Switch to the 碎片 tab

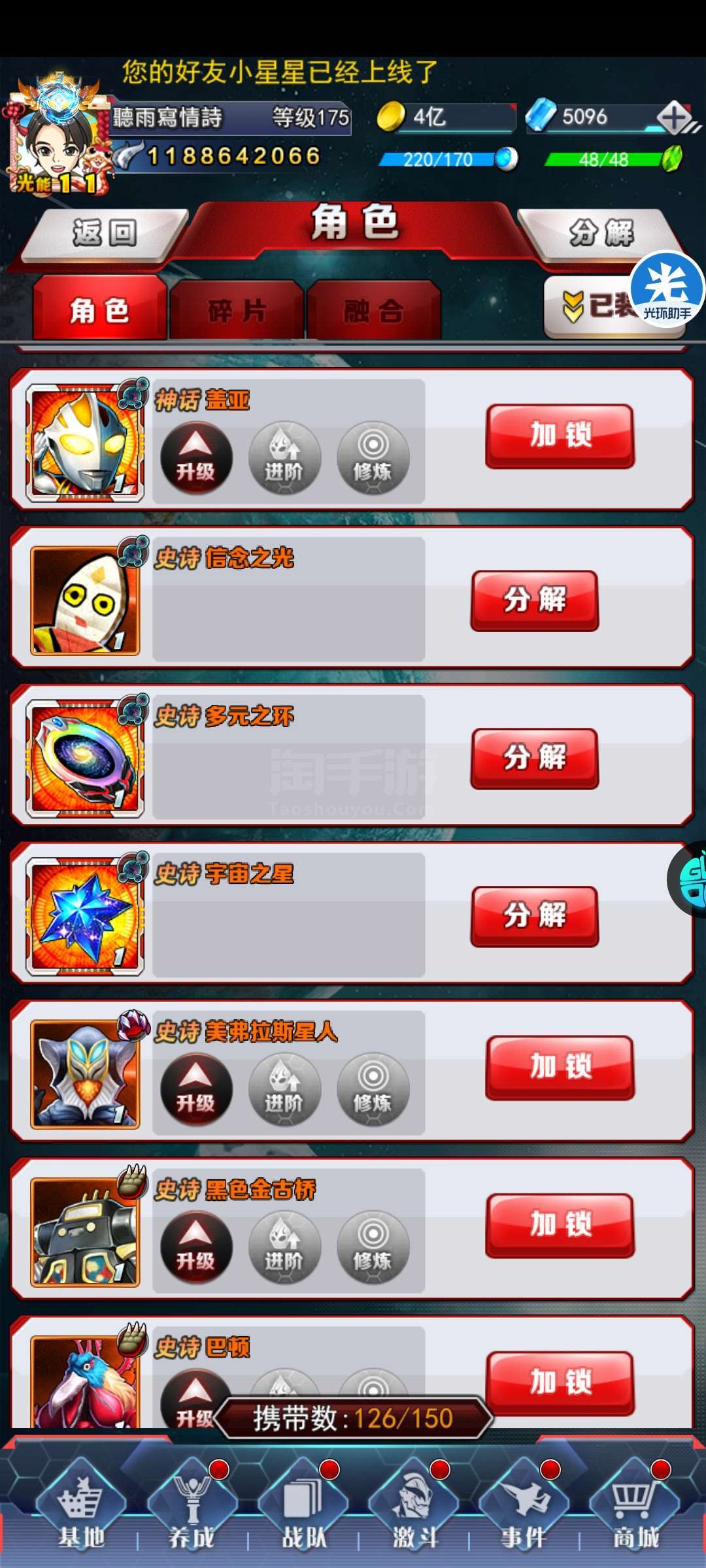237,311
